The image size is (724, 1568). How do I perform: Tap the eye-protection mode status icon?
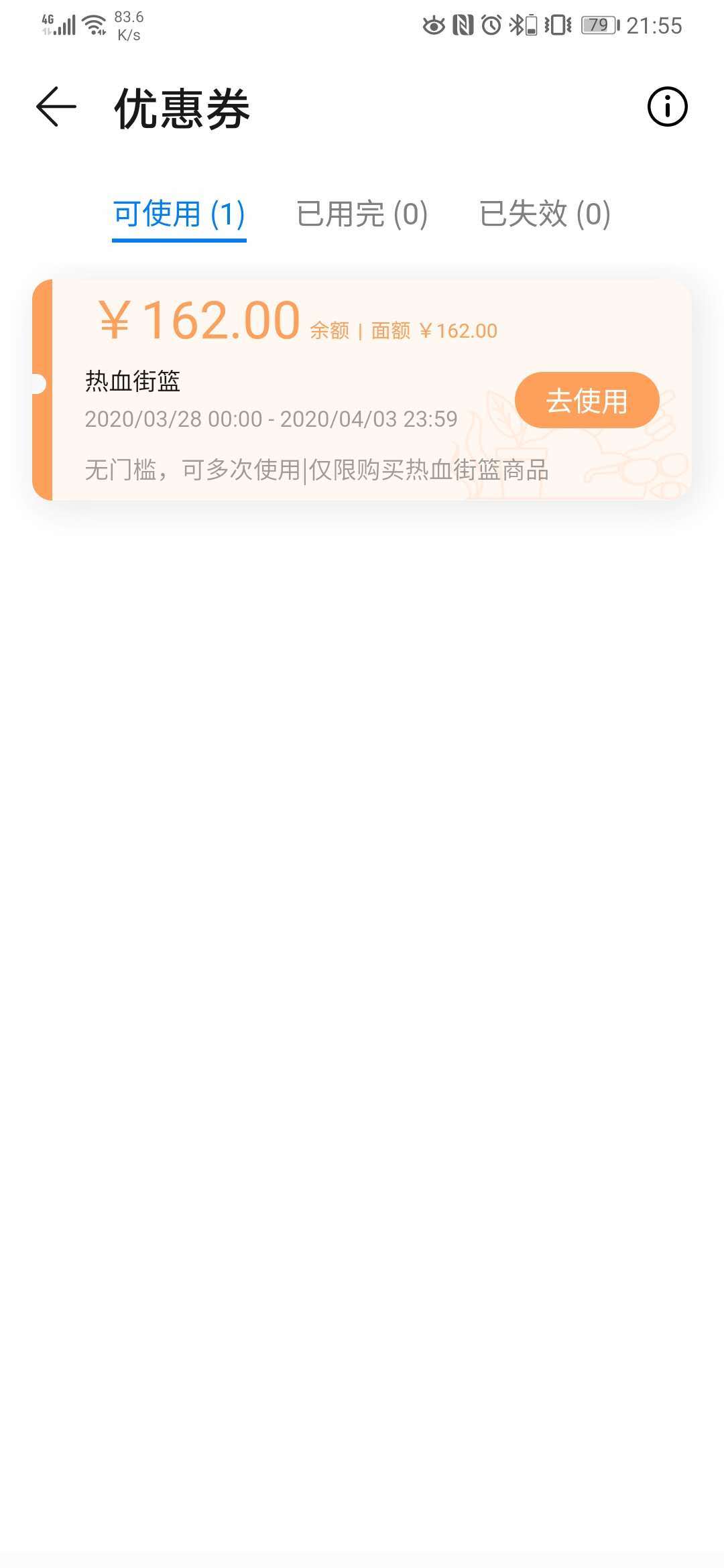435,25
